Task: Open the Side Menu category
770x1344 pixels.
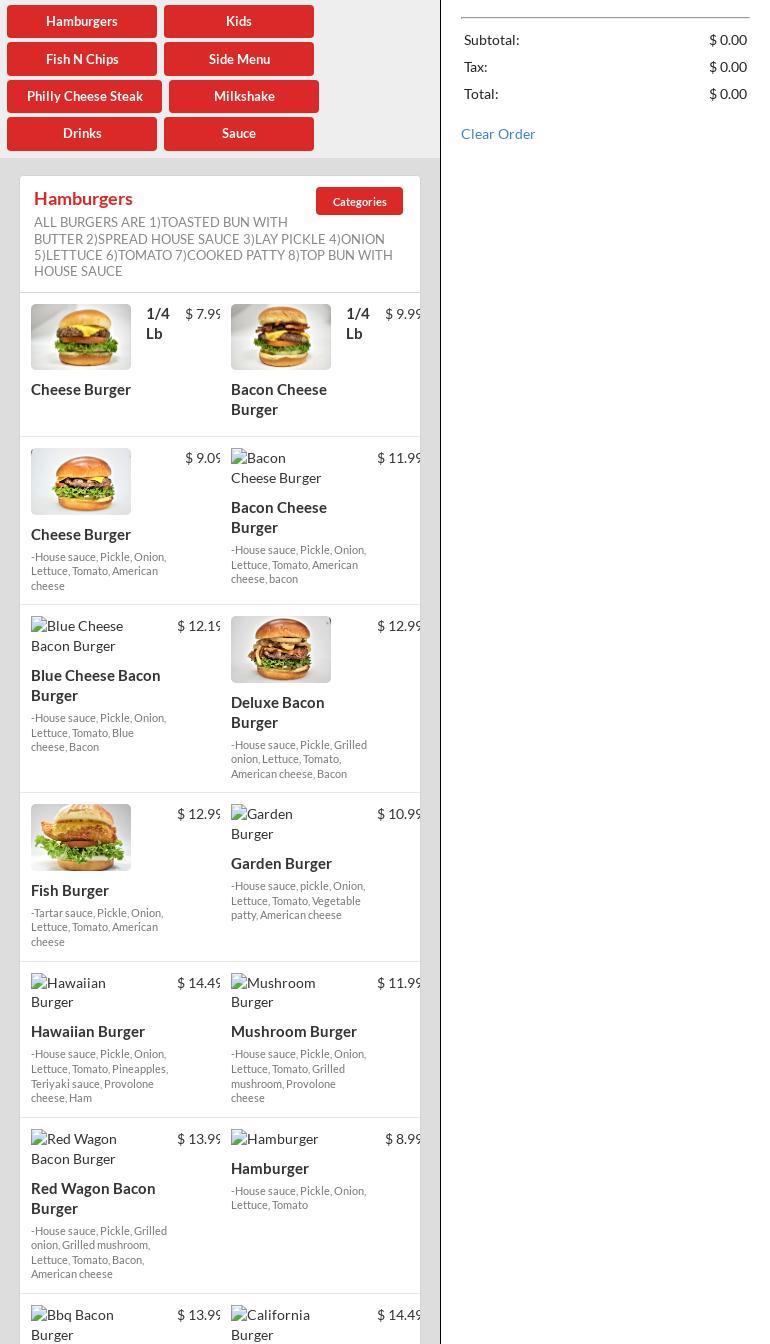Action: (x=238, y=59)
